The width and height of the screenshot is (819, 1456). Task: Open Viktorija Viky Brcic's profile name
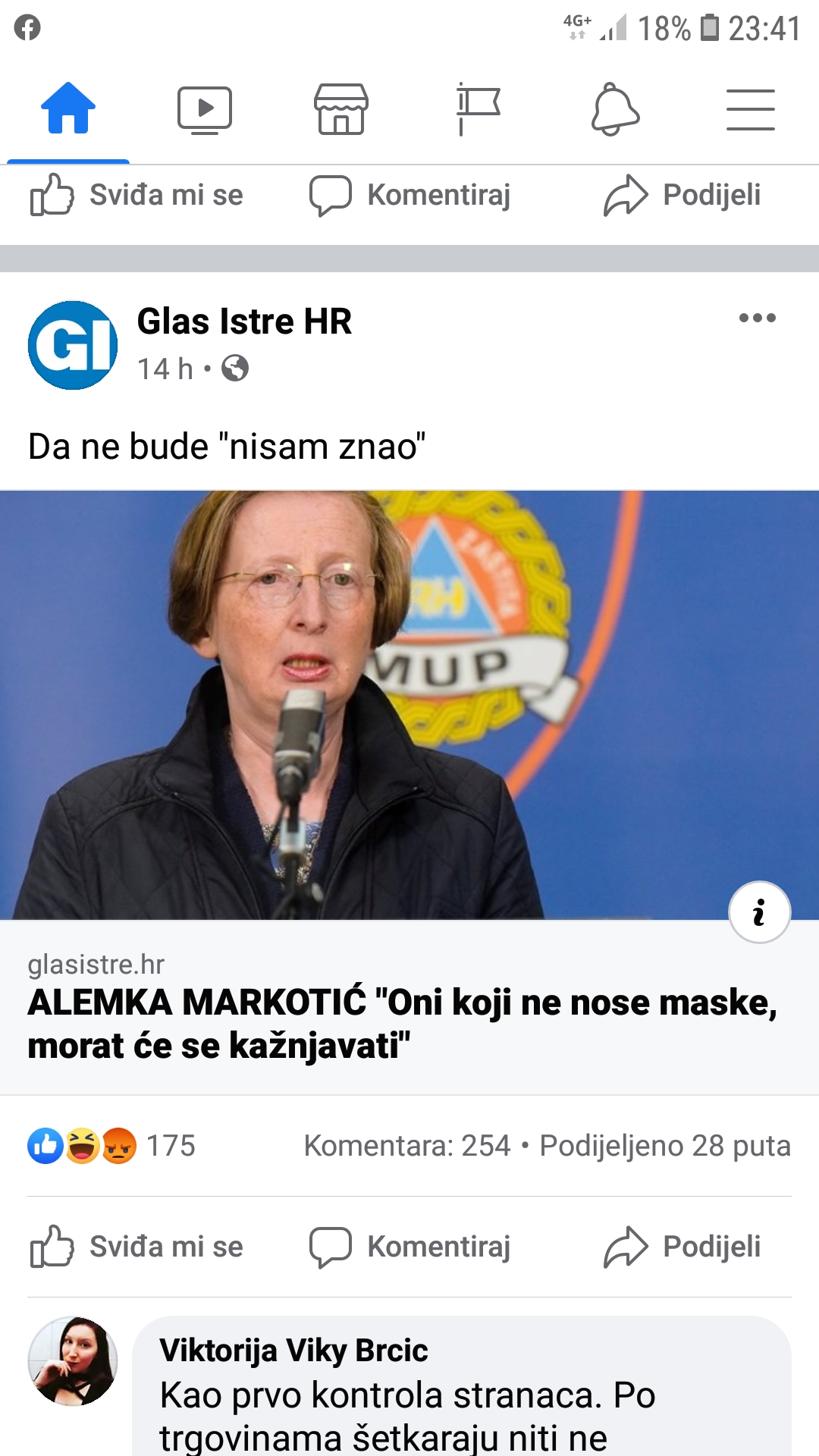click(293, 1351)
